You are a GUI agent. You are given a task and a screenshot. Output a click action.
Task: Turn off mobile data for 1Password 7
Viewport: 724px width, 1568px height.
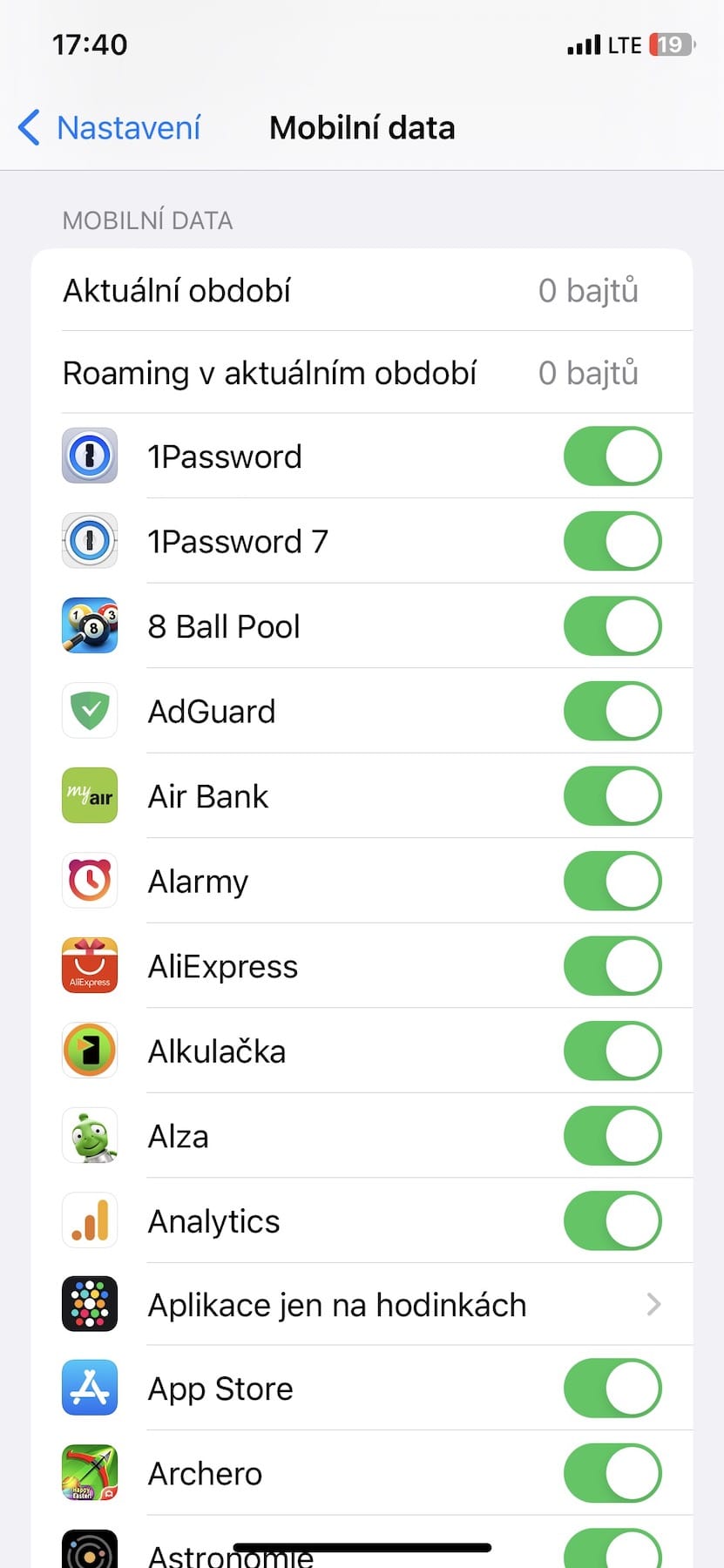612,541
